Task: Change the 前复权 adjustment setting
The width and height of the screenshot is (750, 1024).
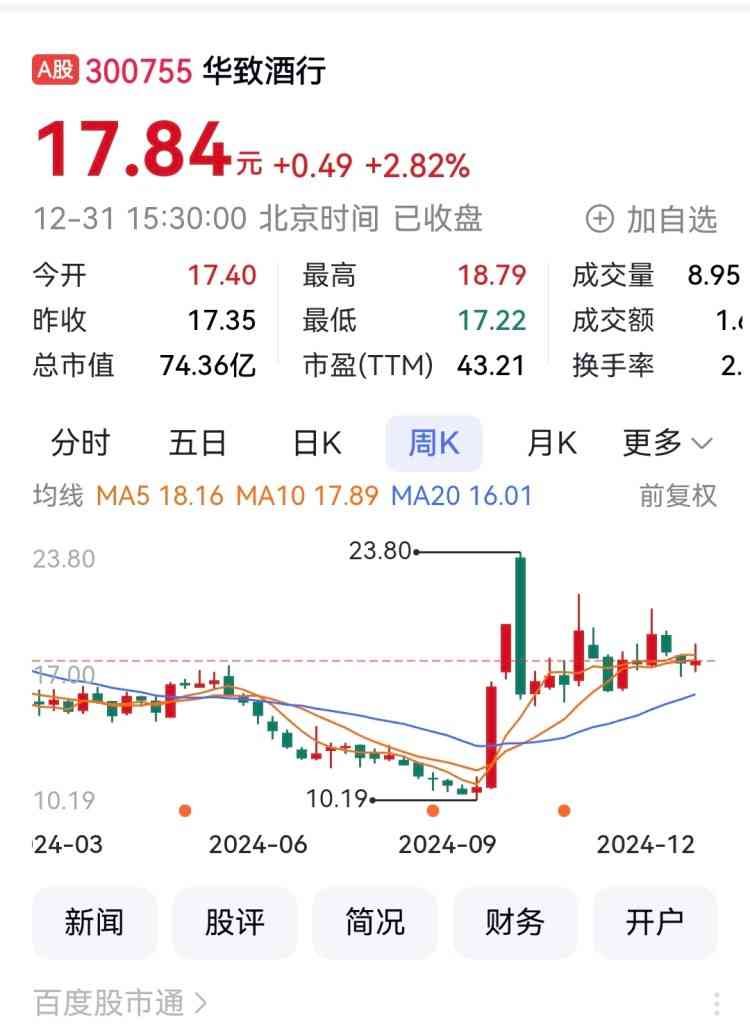Action: [678, 495]
